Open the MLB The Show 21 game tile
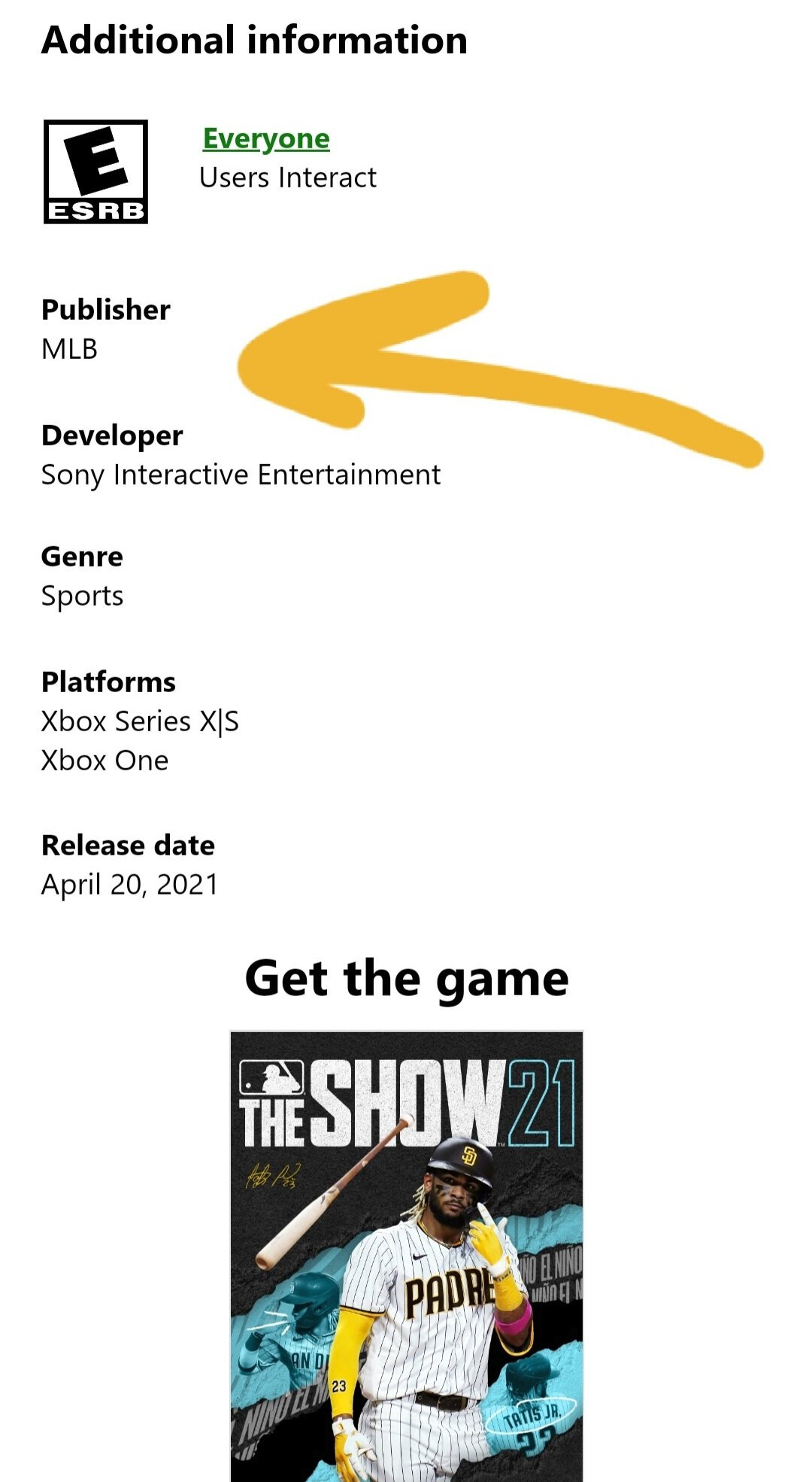The width and height of the screenshot is (812, 1482). [x=406, y=1255]
